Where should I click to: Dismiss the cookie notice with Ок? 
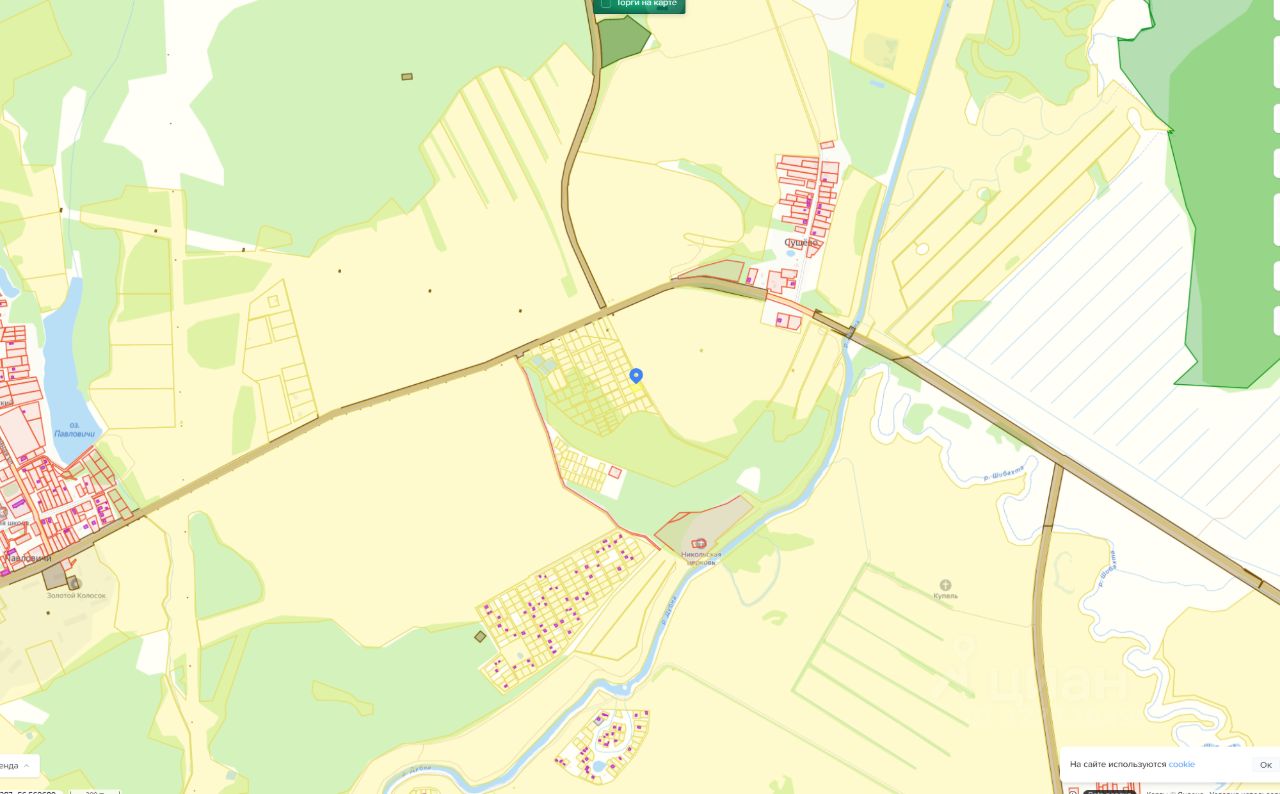(x=1265, y=764)
